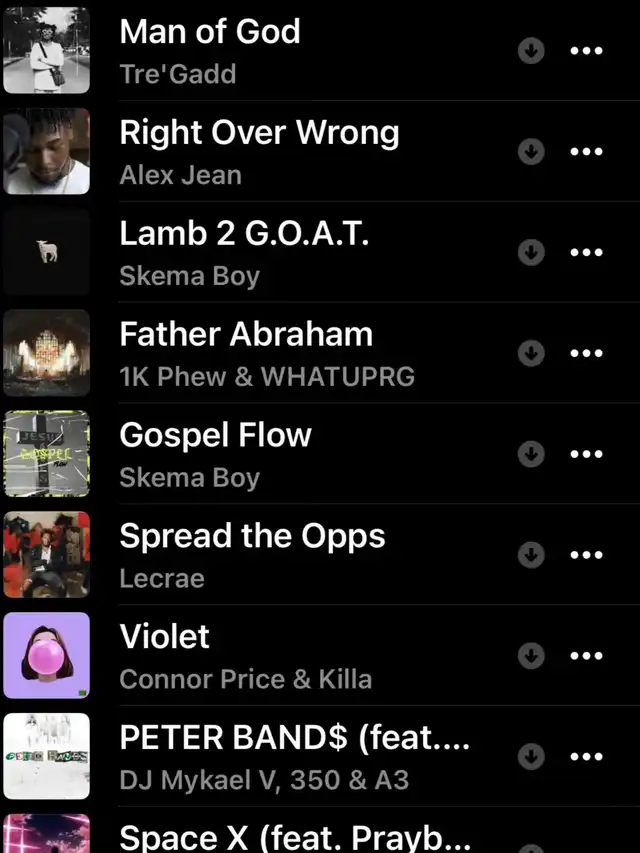This screenshot has width=640, height=853.
Task: Download Man of God by Tre'Gadd
Action: tap(531, 51)
